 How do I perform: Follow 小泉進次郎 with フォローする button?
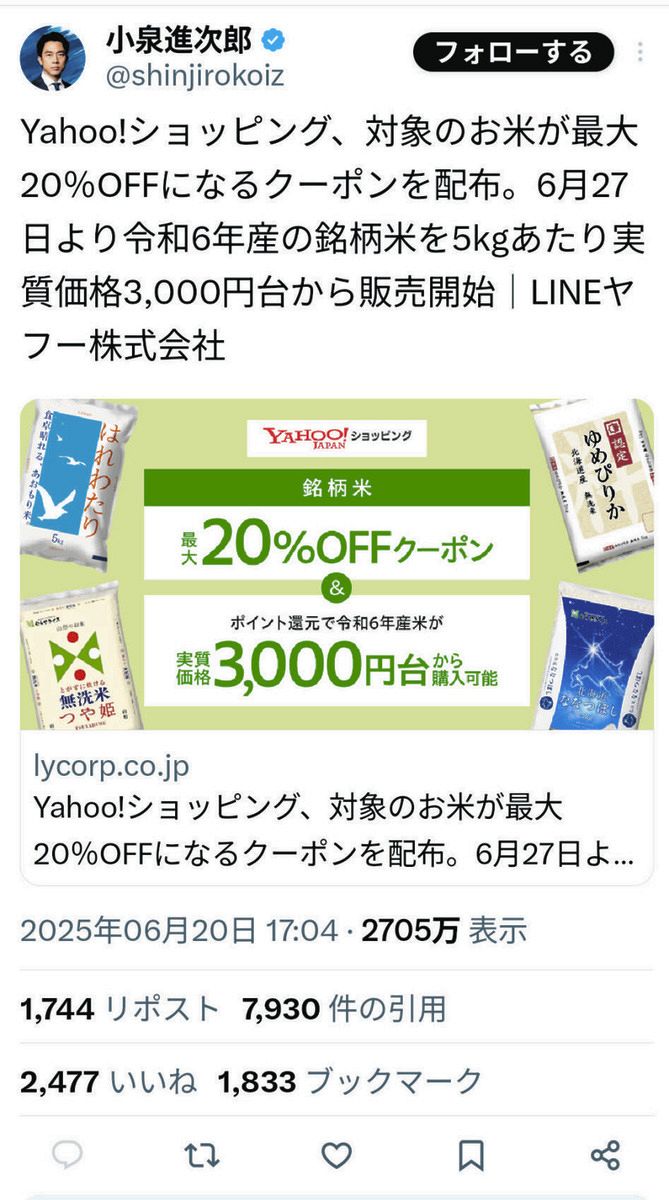[x=516, y=52]
